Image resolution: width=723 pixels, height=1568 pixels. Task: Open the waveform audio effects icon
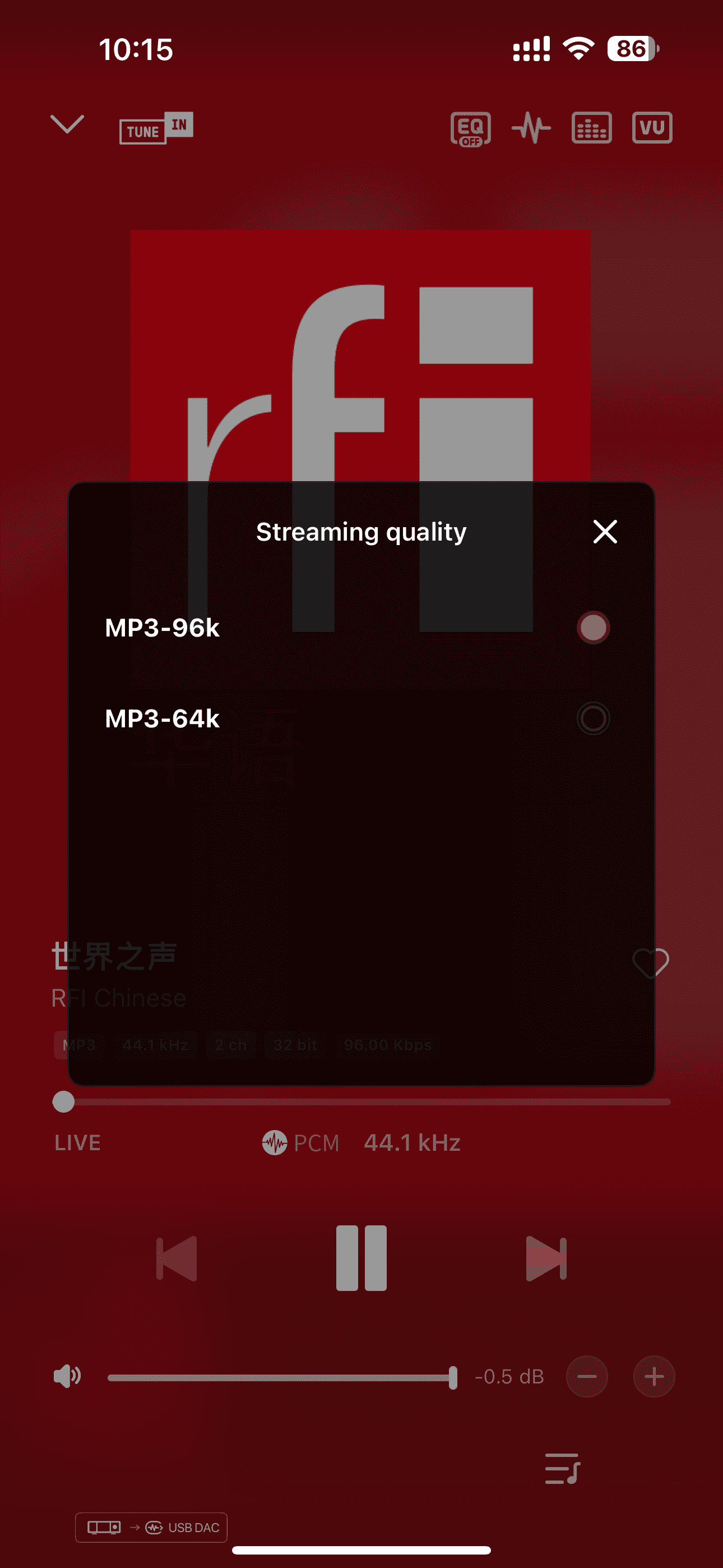point(531,128)
